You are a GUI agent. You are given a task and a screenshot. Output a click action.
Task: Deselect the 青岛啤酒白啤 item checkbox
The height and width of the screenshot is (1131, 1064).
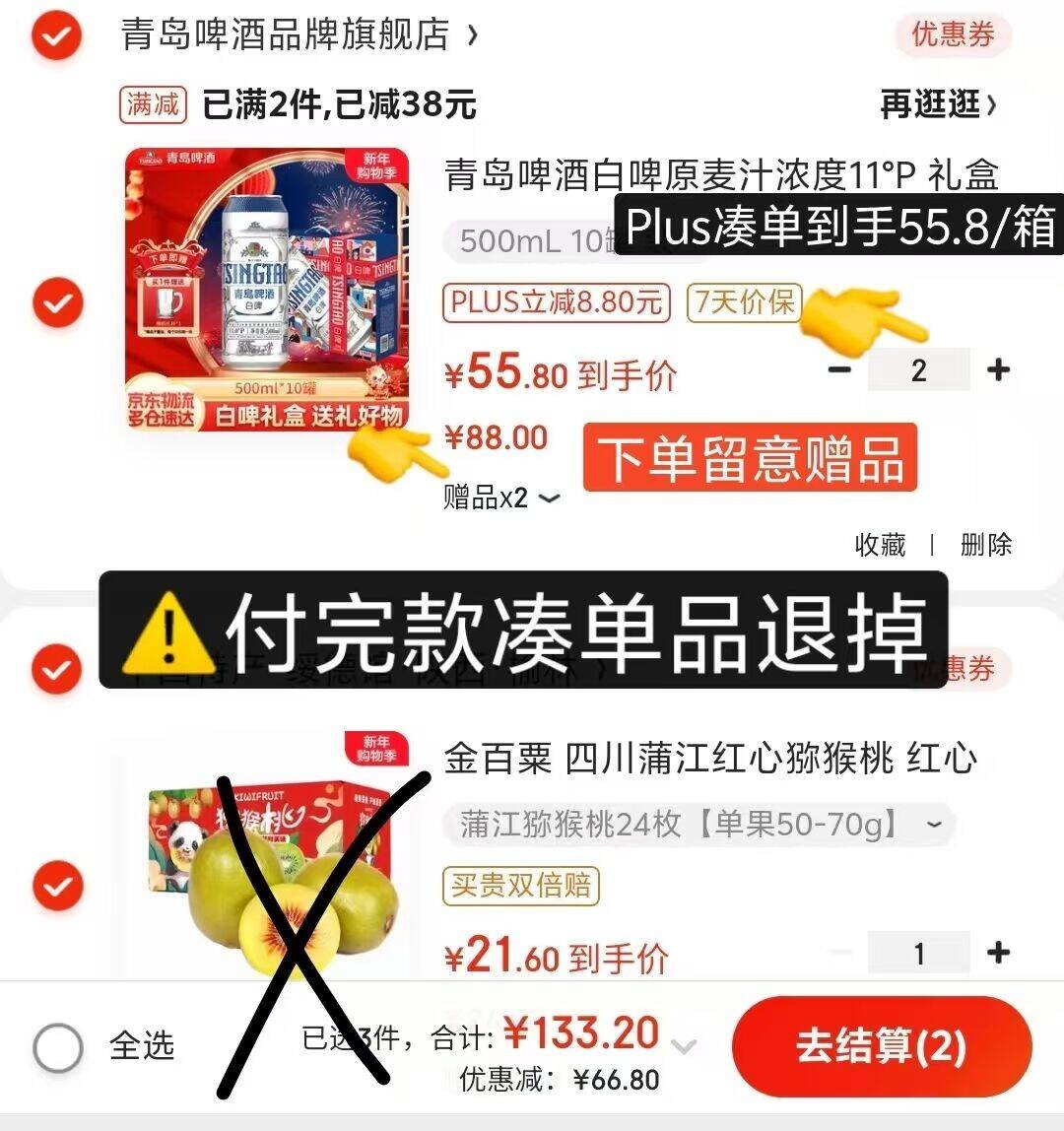click(x=57, y=302)
